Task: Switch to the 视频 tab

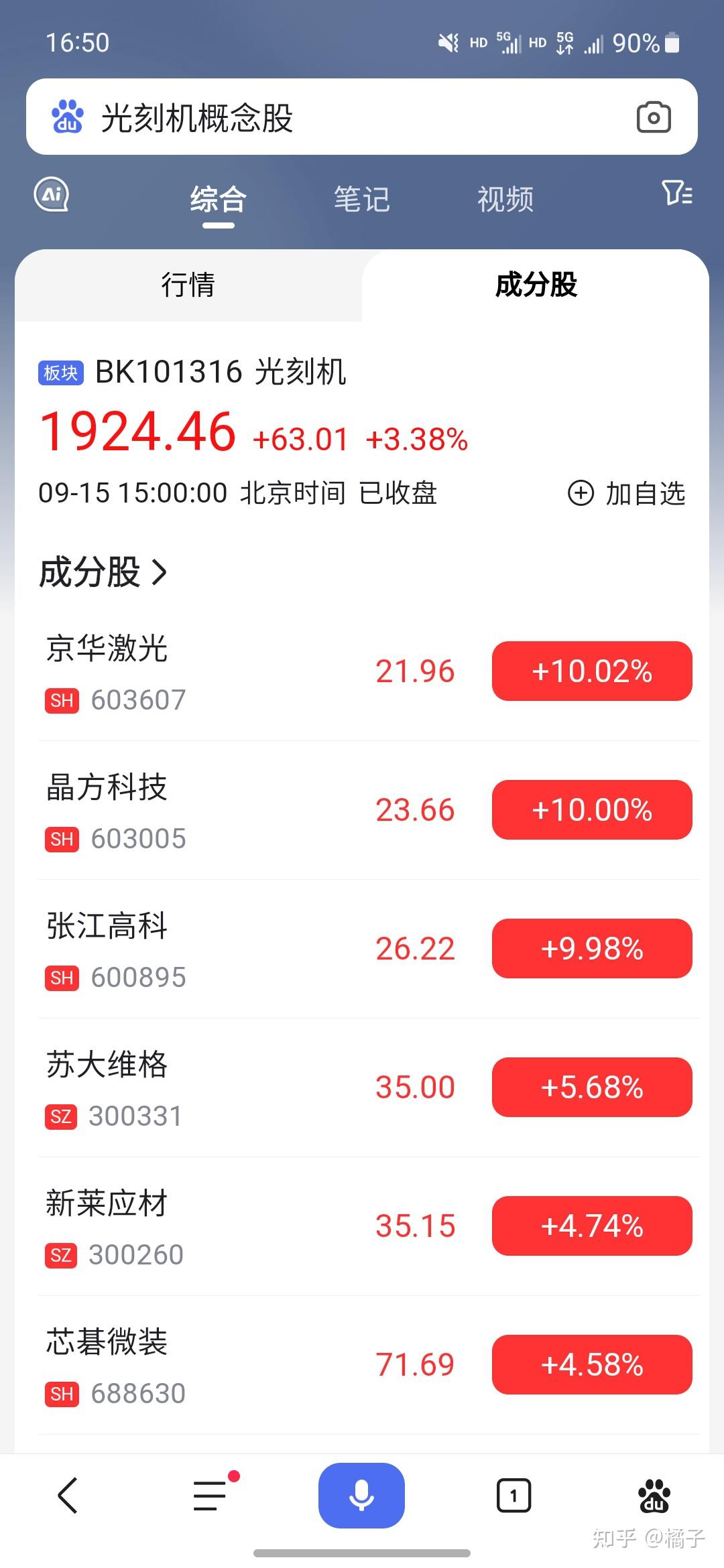Action: click(x=505, y=199)
